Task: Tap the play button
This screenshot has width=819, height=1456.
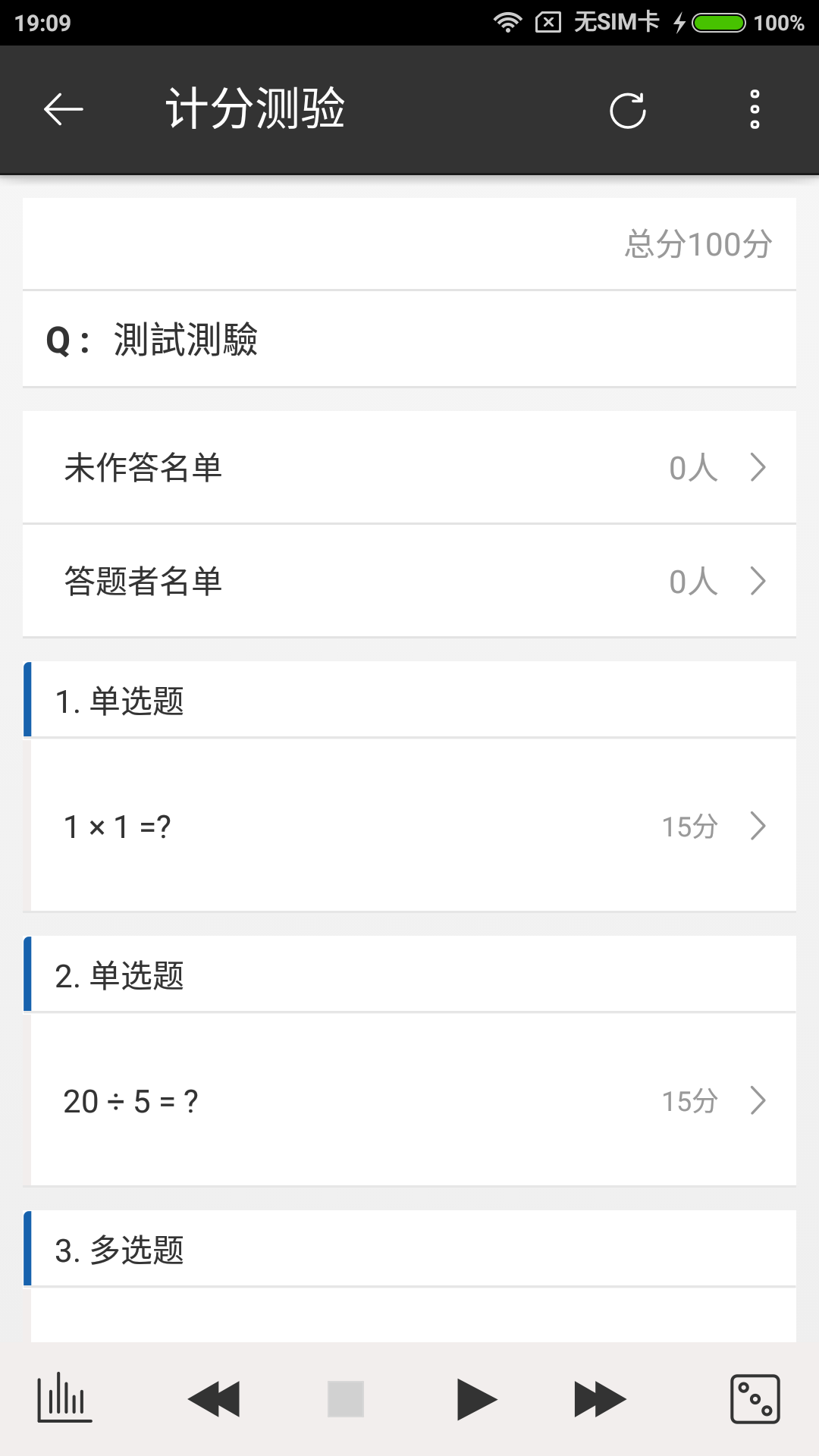Action: (x=476, y=1399)
